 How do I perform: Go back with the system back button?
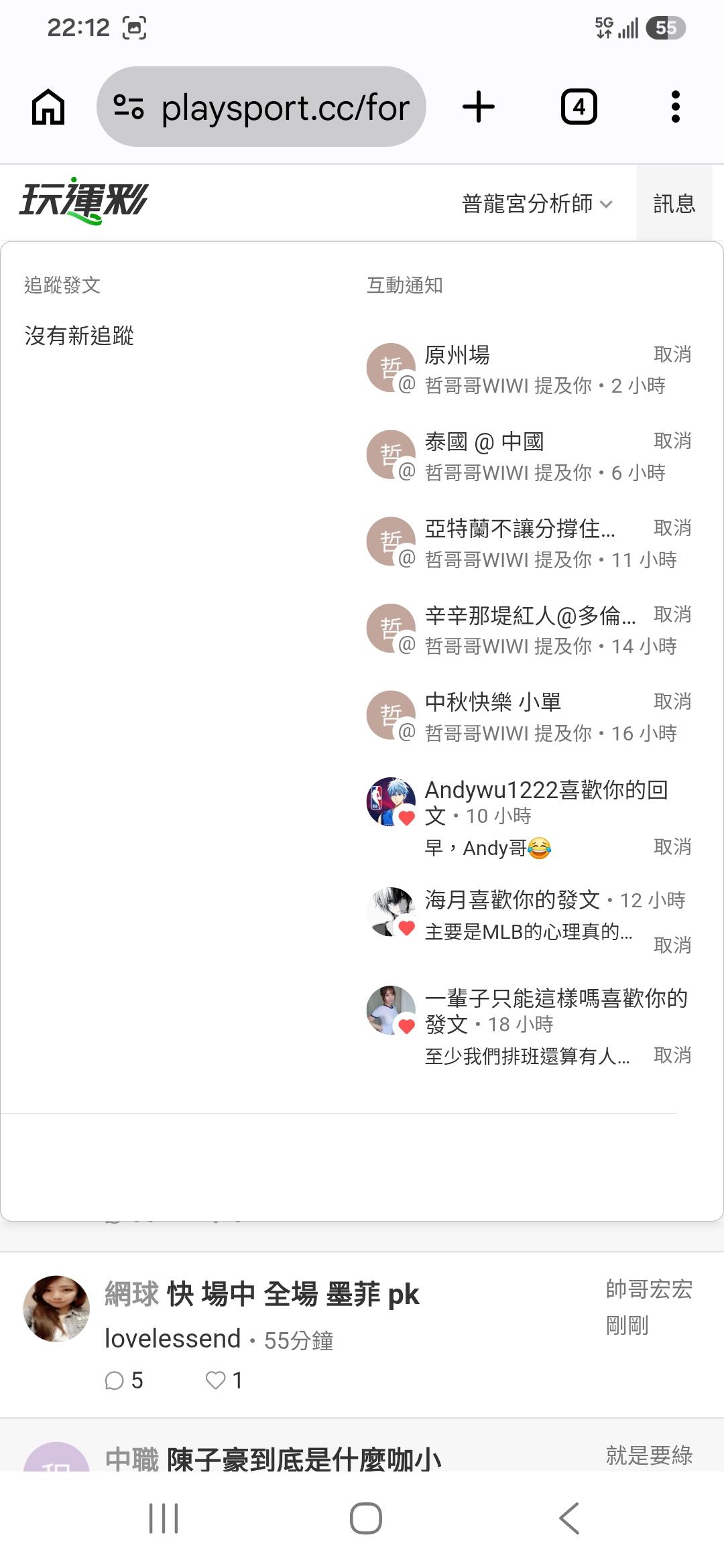[569, 1518]
